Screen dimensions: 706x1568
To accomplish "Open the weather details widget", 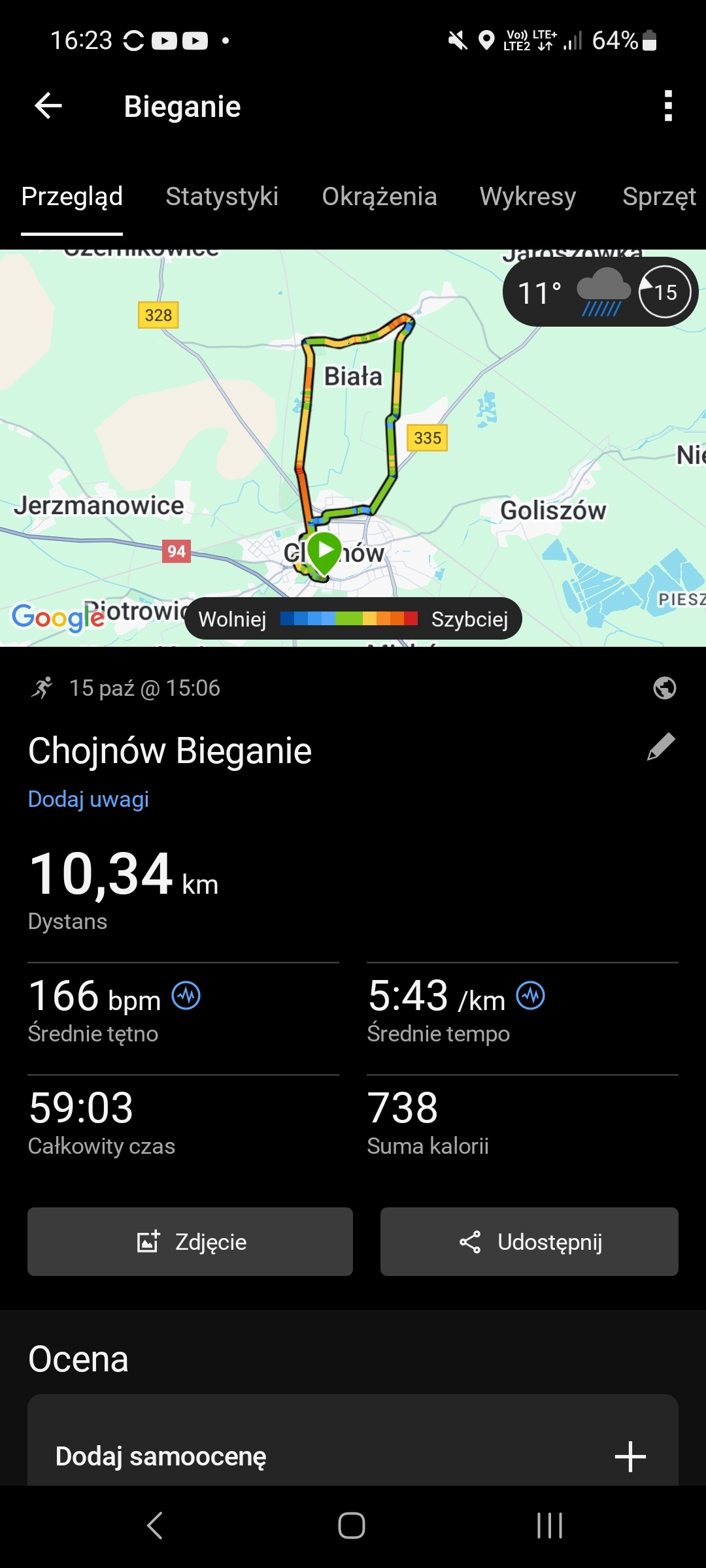I will (600, 292).
